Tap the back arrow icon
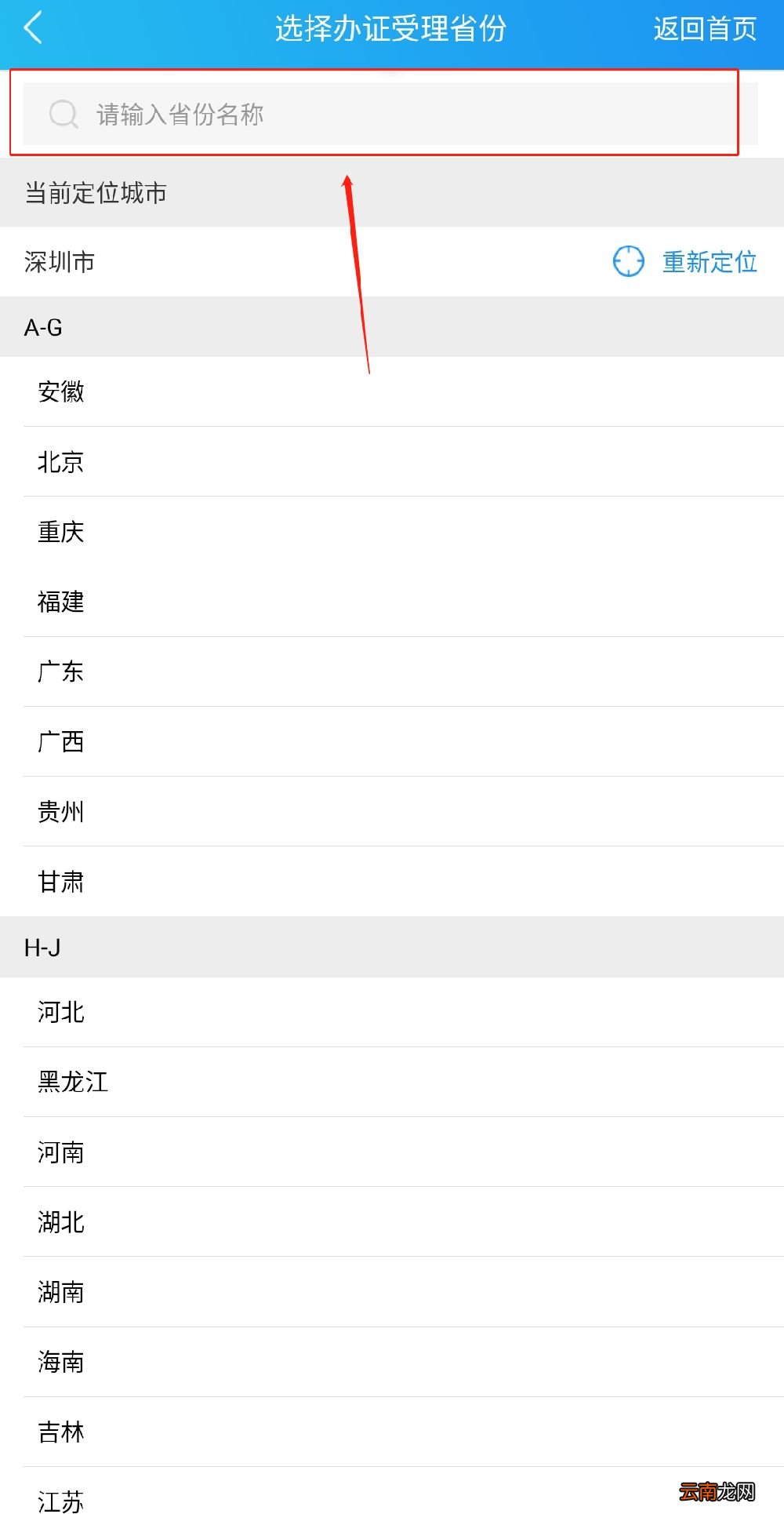 [x=33, y=28]
